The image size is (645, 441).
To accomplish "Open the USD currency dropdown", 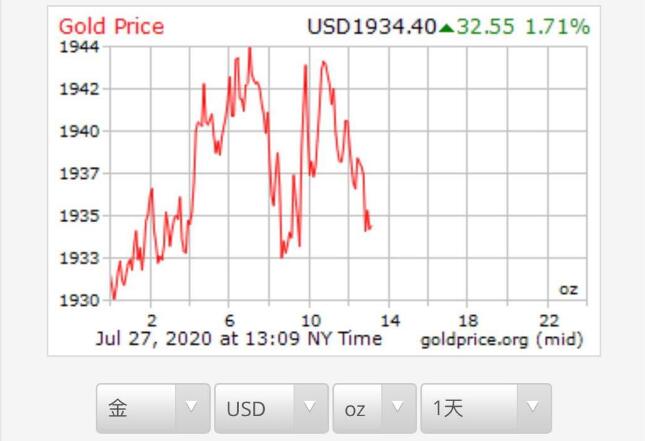I will pos(271,408).
